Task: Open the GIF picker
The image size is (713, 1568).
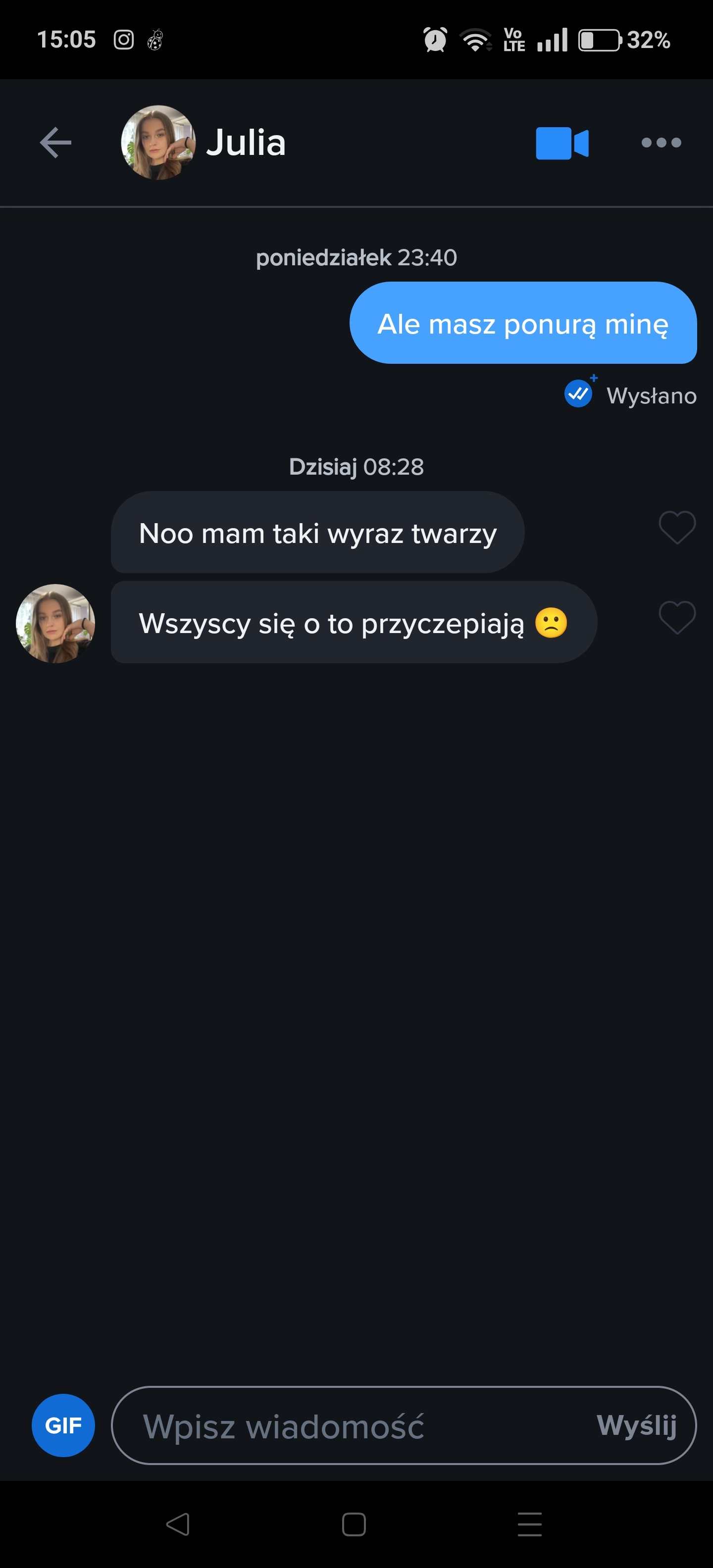Action: coord(63,1425)
